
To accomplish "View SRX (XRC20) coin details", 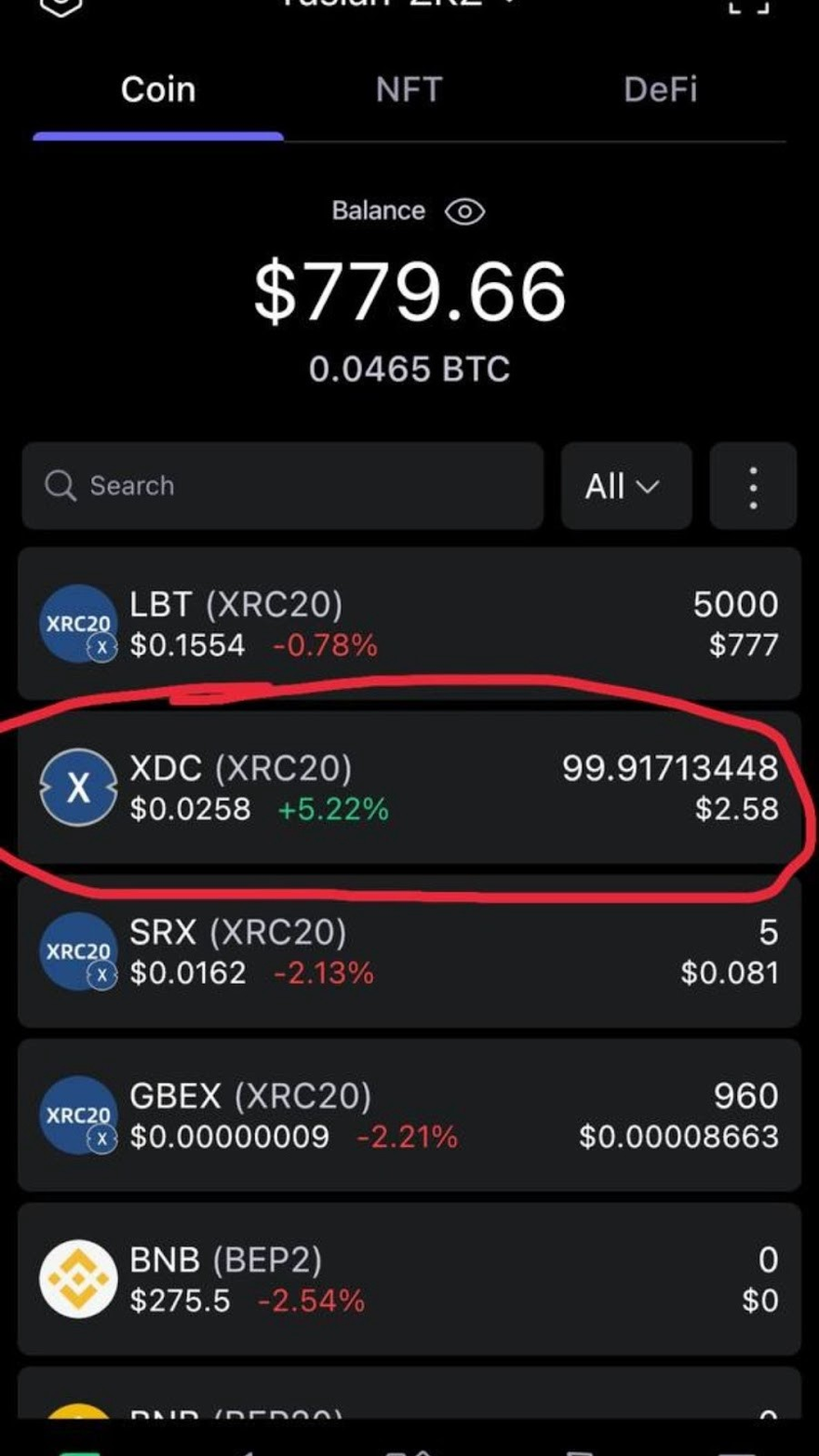I will (409, 951).
